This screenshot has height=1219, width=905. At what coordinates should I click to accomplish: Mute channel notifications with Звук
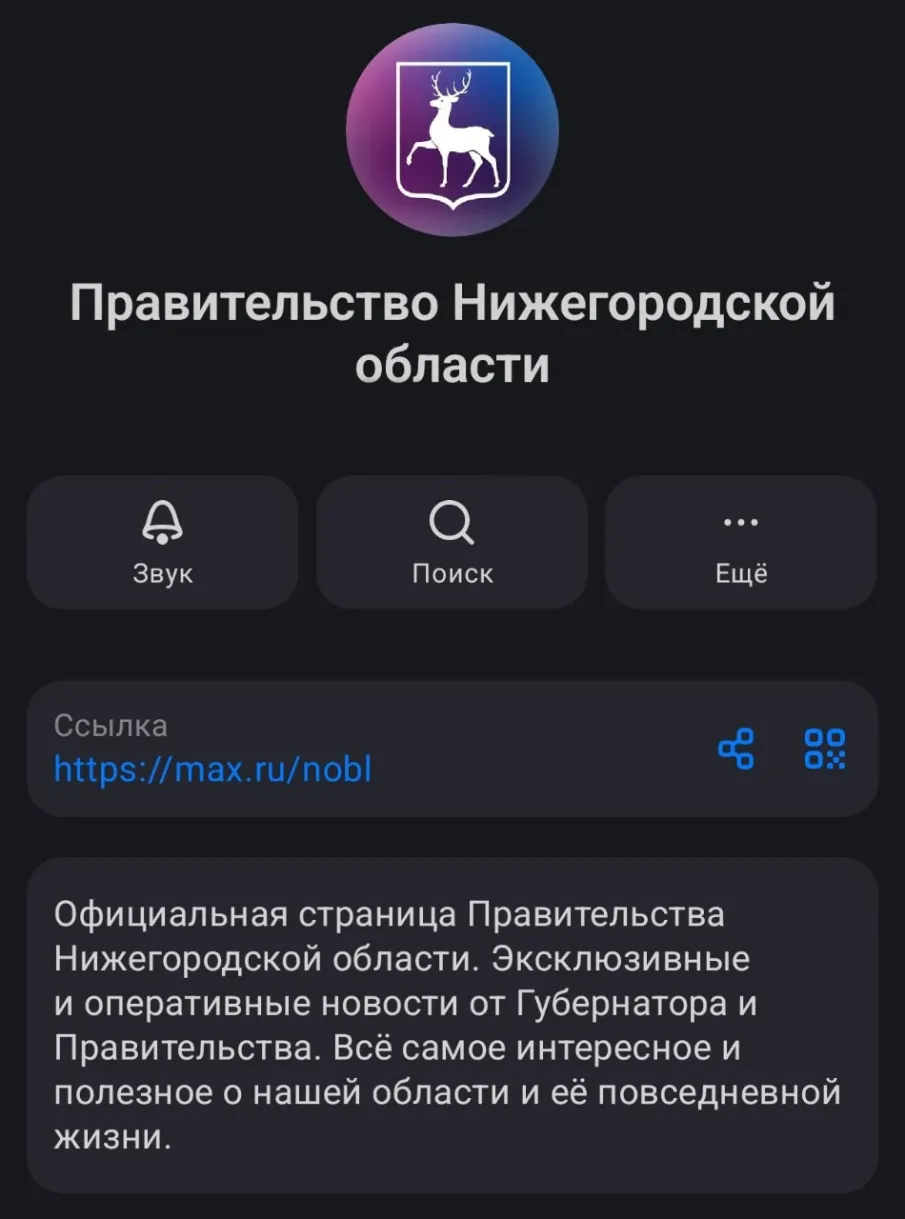162,543
